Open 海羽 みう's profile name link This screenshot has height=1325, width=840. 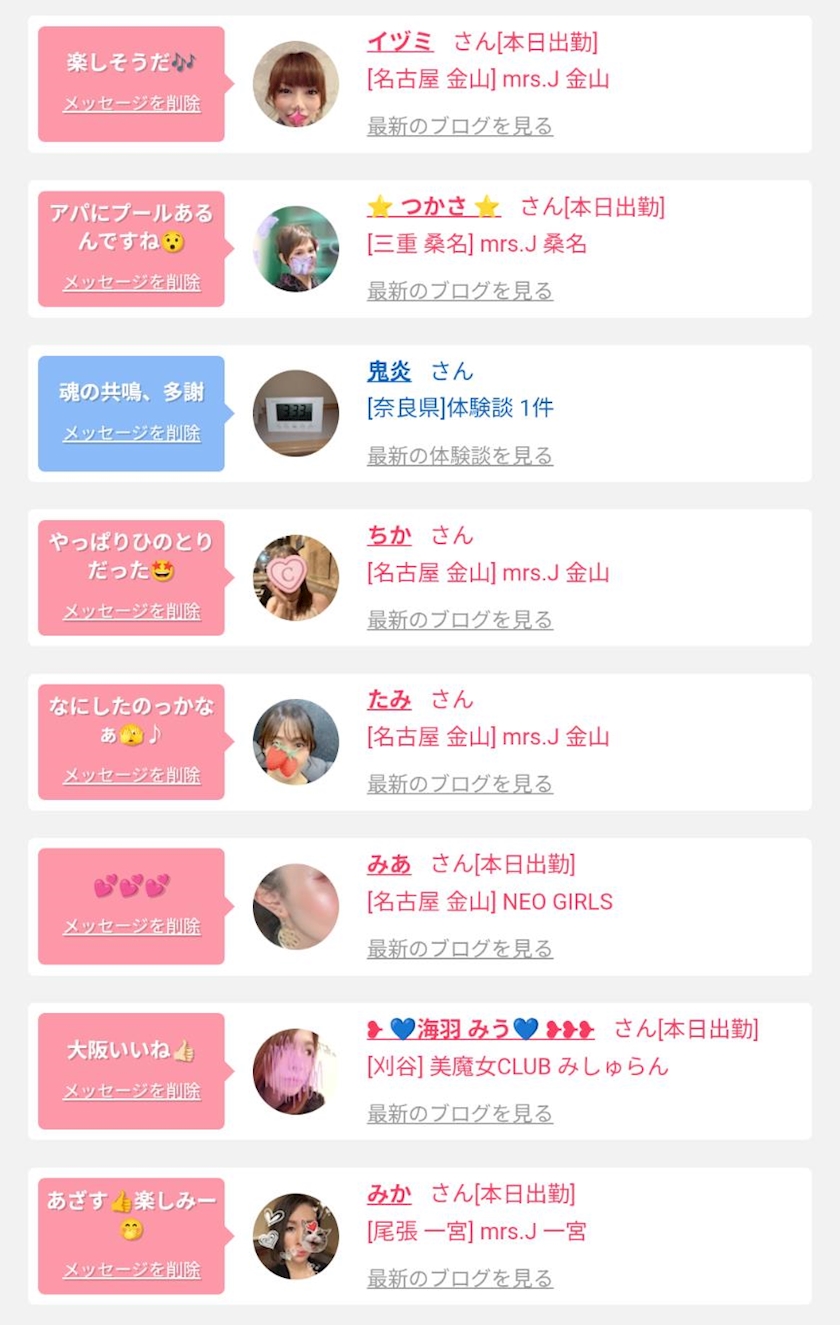[480, 1029]
